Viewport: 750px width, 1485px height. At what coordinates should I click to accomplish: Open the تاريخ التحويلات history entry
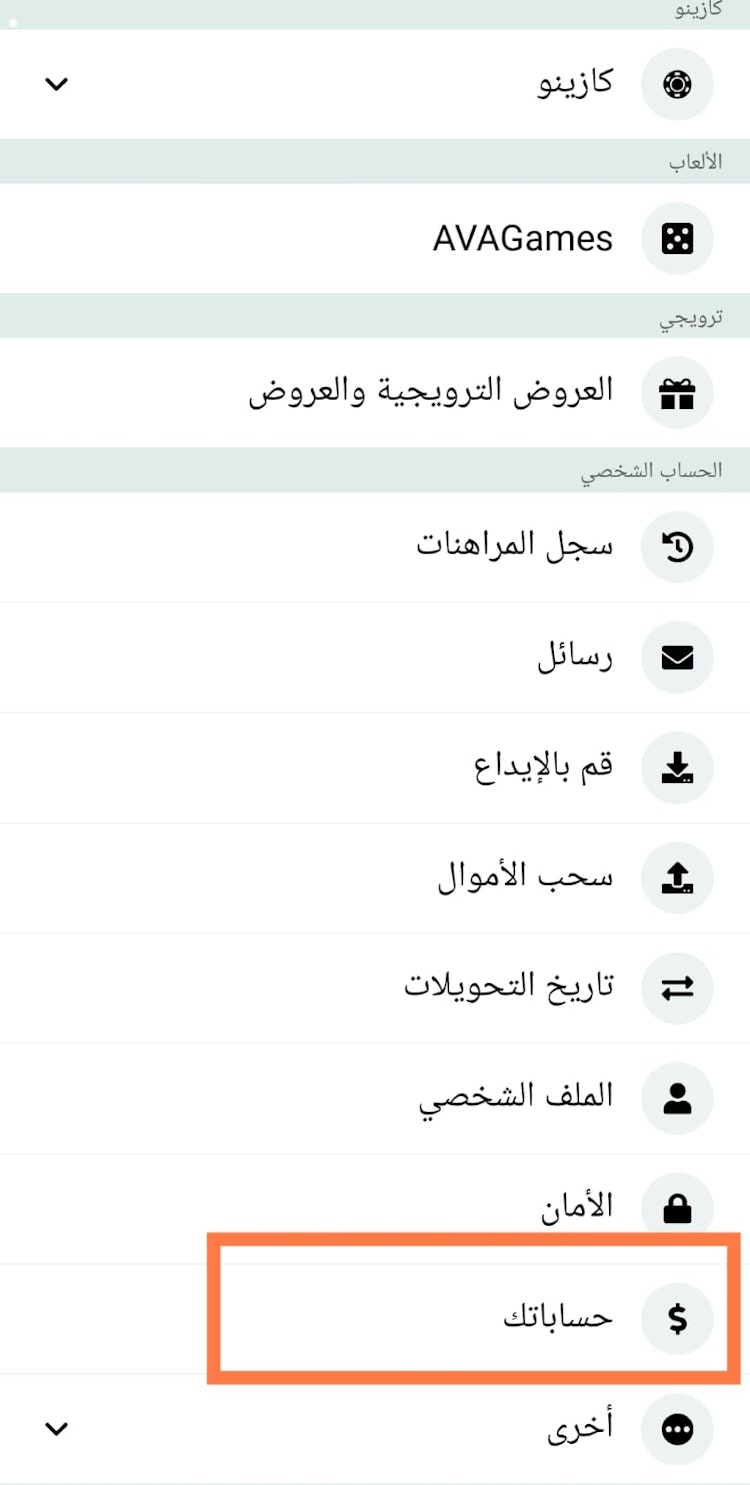point(510,988)
